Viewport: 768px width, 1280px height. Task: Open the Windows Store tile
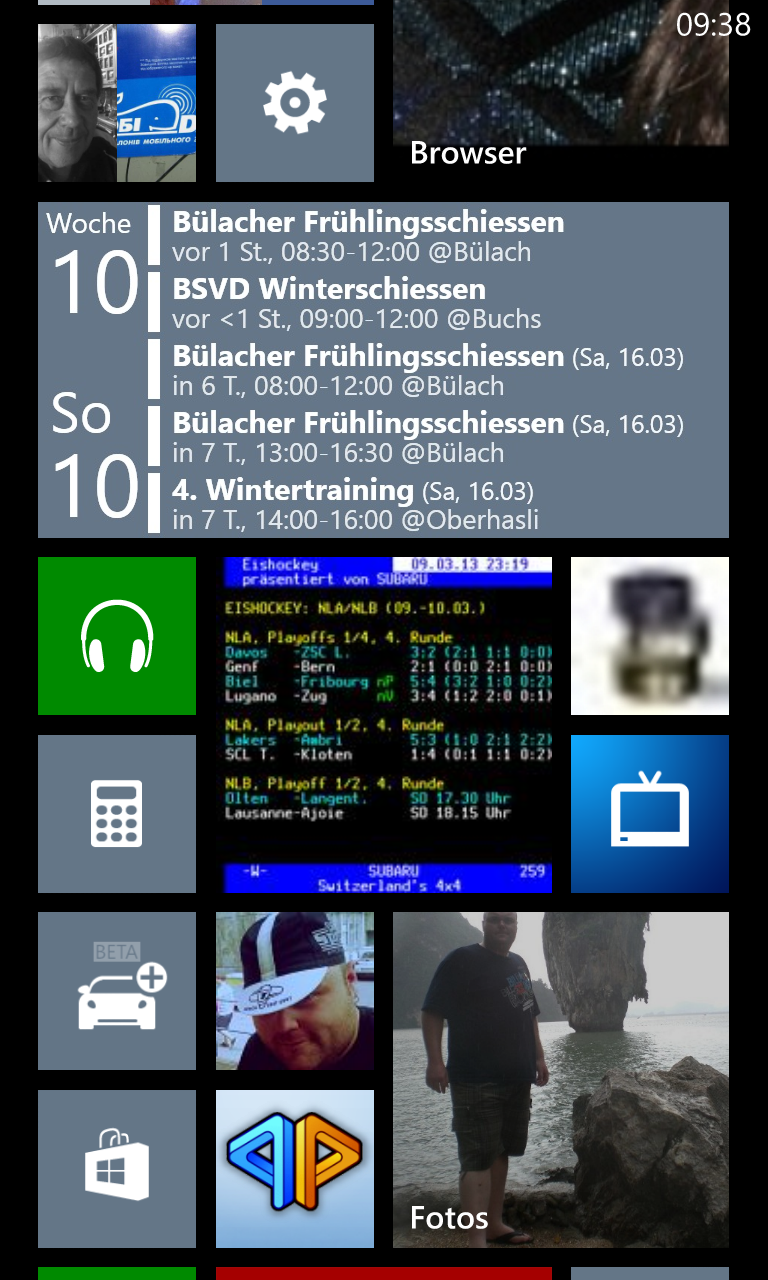click(x=117, y=1169)
